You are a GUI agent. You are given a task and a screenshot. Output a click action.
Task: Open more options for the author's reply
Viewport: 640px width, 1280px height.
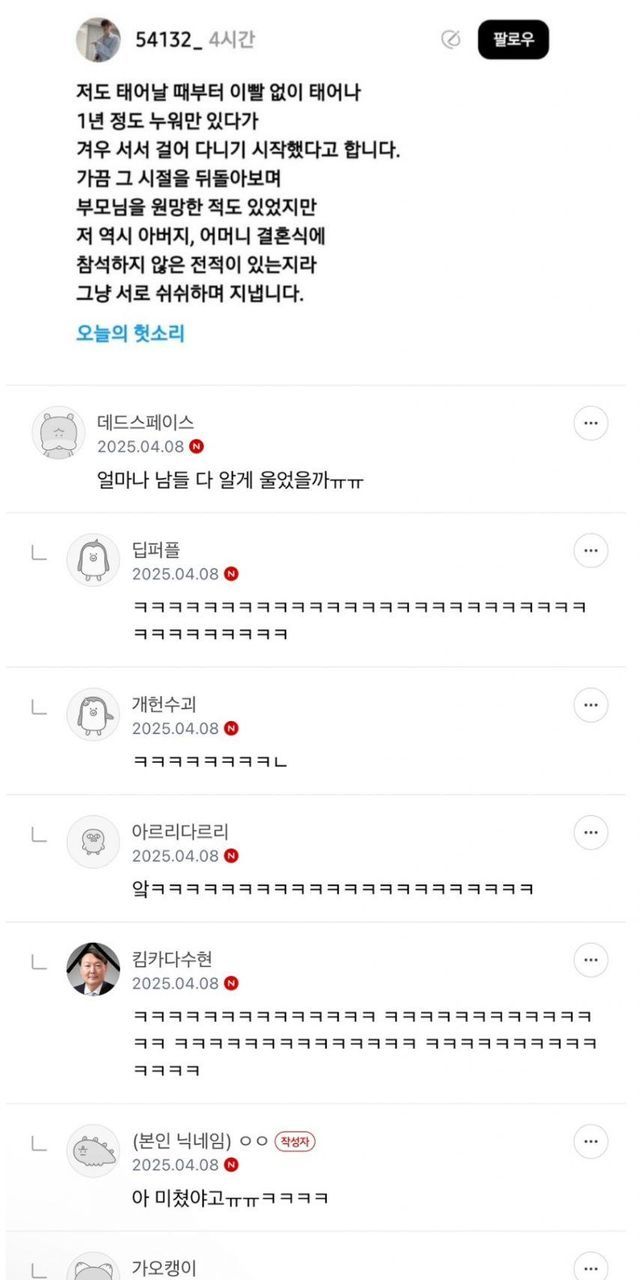pos(591,1141)
